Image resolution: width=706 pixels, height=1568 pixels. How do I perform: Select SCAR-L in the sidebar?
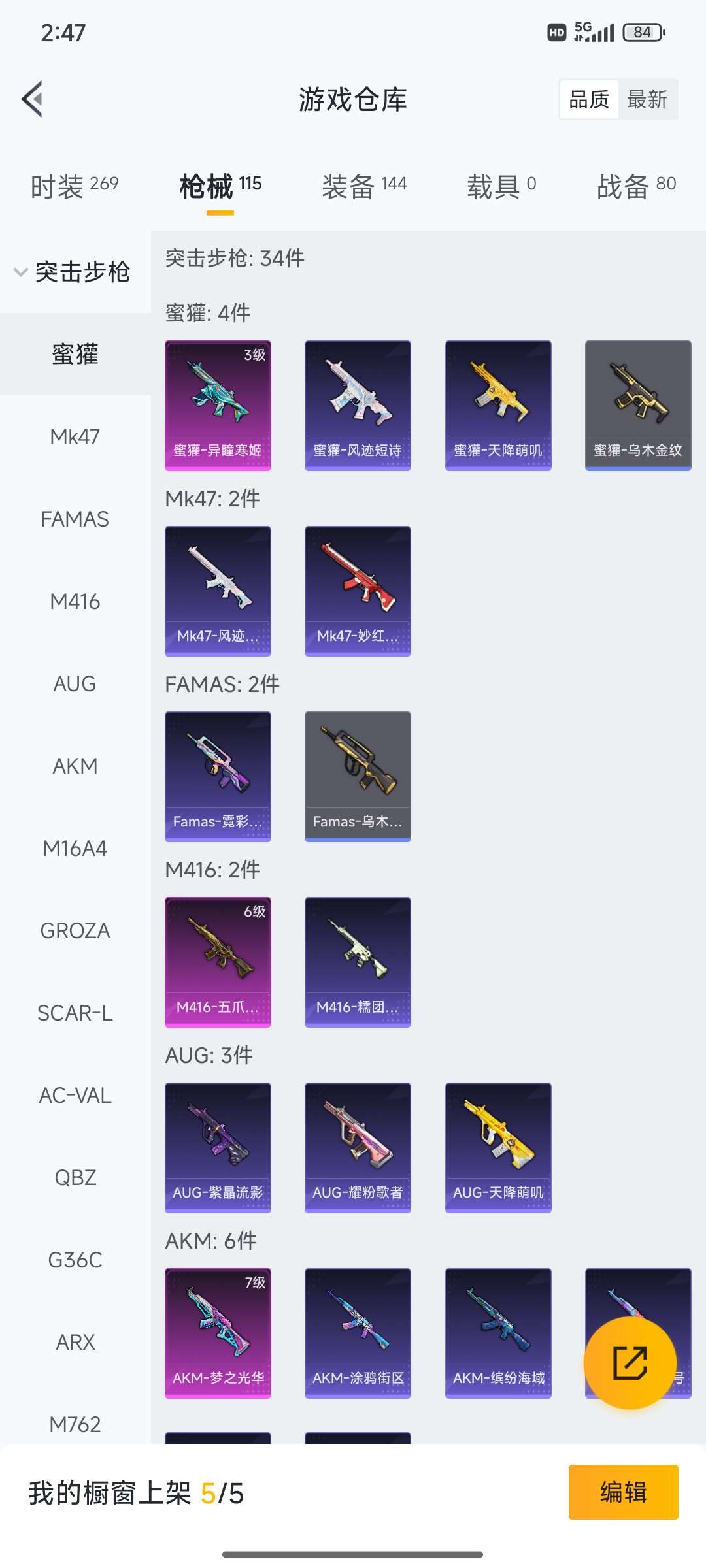point(75,1013)
